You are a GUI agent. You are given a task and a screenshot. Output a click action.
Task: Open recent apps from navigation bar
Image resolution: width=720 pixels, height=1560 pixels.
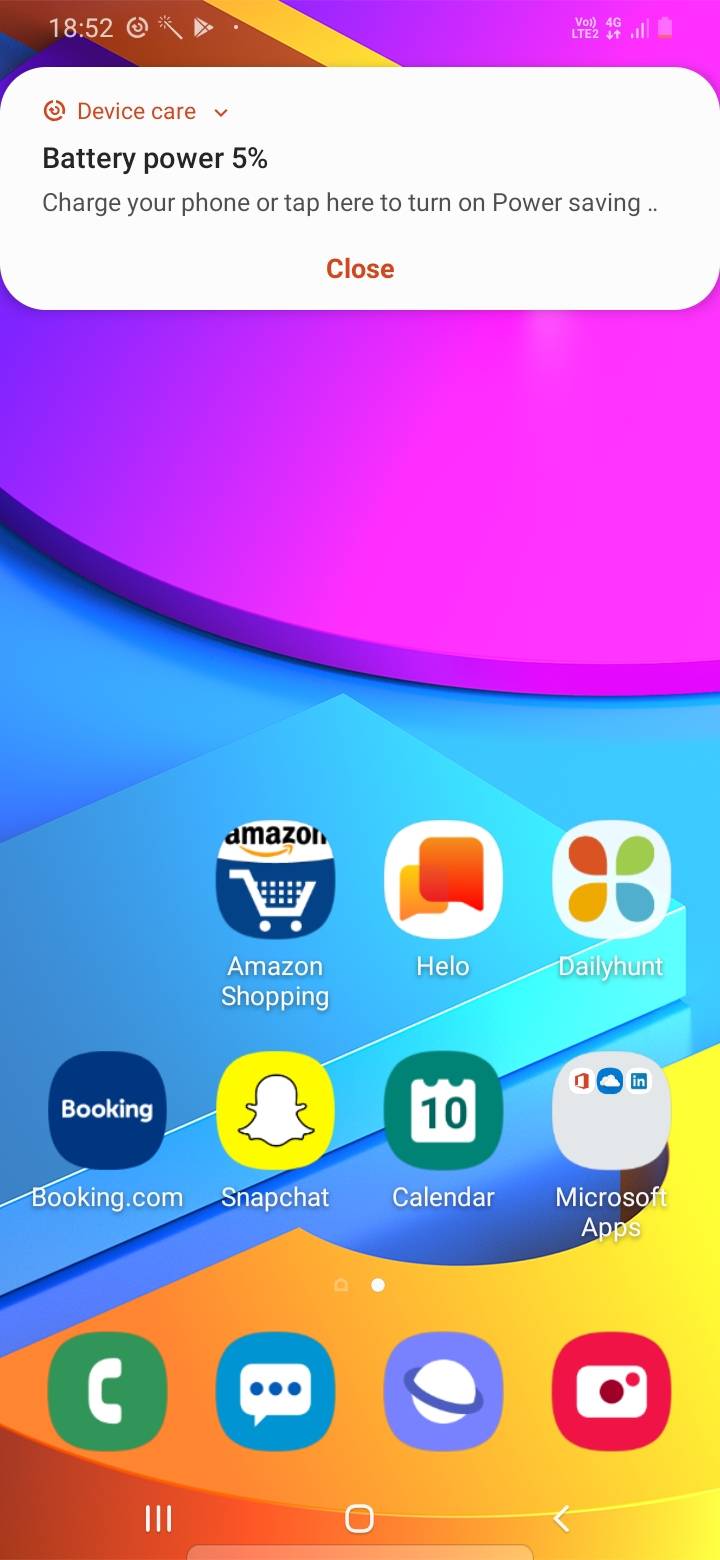point(158,1519)
